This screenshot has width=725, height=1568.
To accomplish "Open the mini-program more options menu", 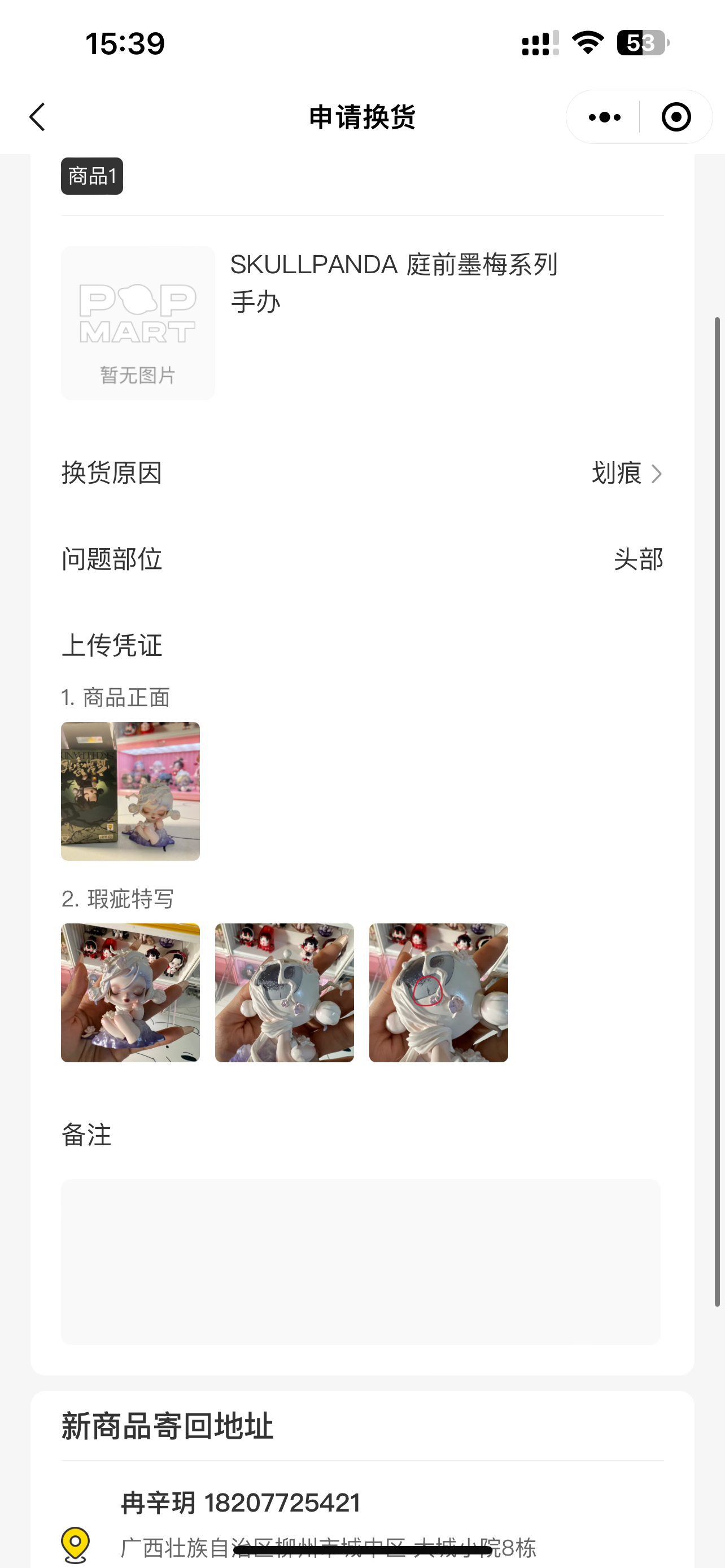I will tap(604, 117).
